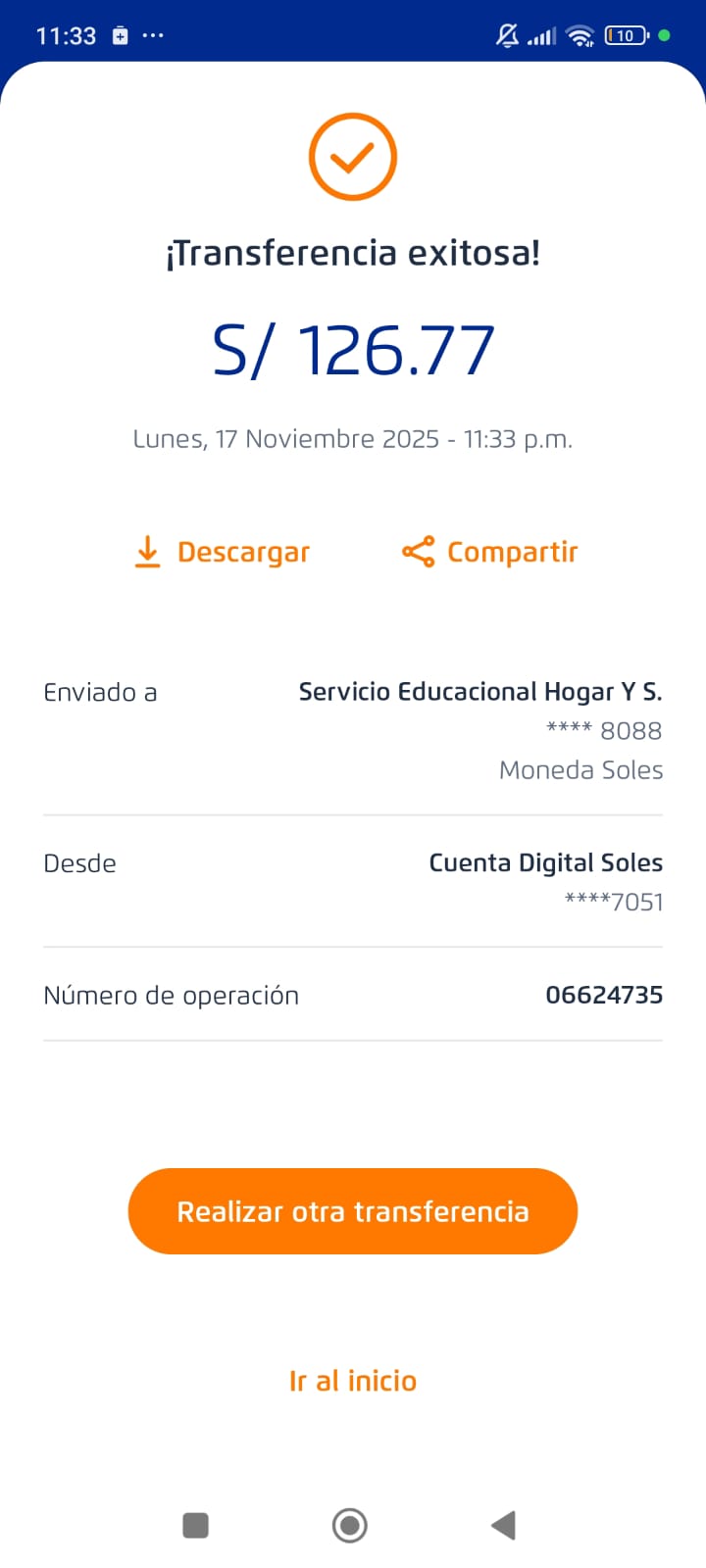Download the transfer receipt via Descargar
The width and height of the screenshot is (706, 1568).
coord(223,553)
